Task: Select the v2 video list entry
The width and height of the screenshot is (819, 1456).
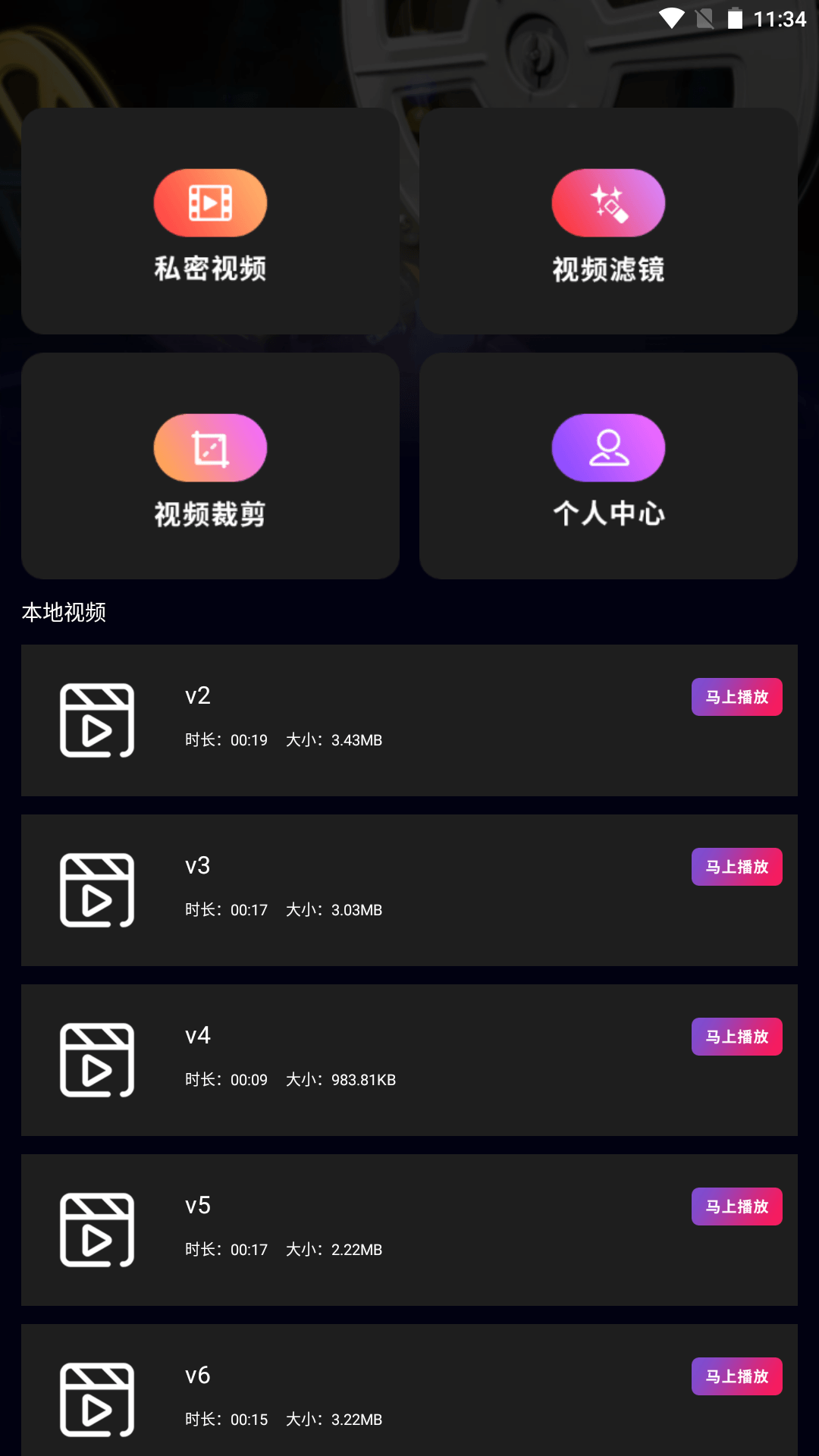Action: point(409,721)
